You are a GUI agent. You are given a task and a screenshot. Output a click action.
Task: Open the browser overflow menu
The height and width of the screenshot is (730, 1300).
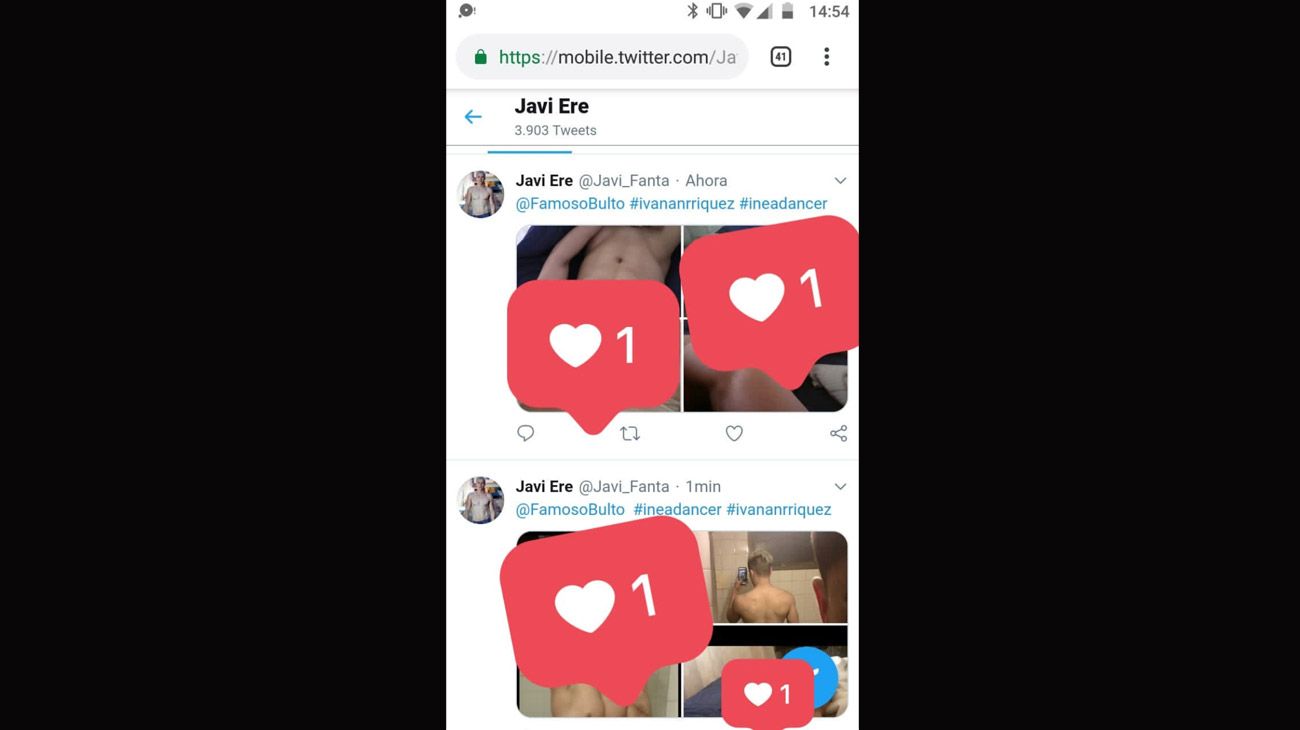[x=826, y=57]
